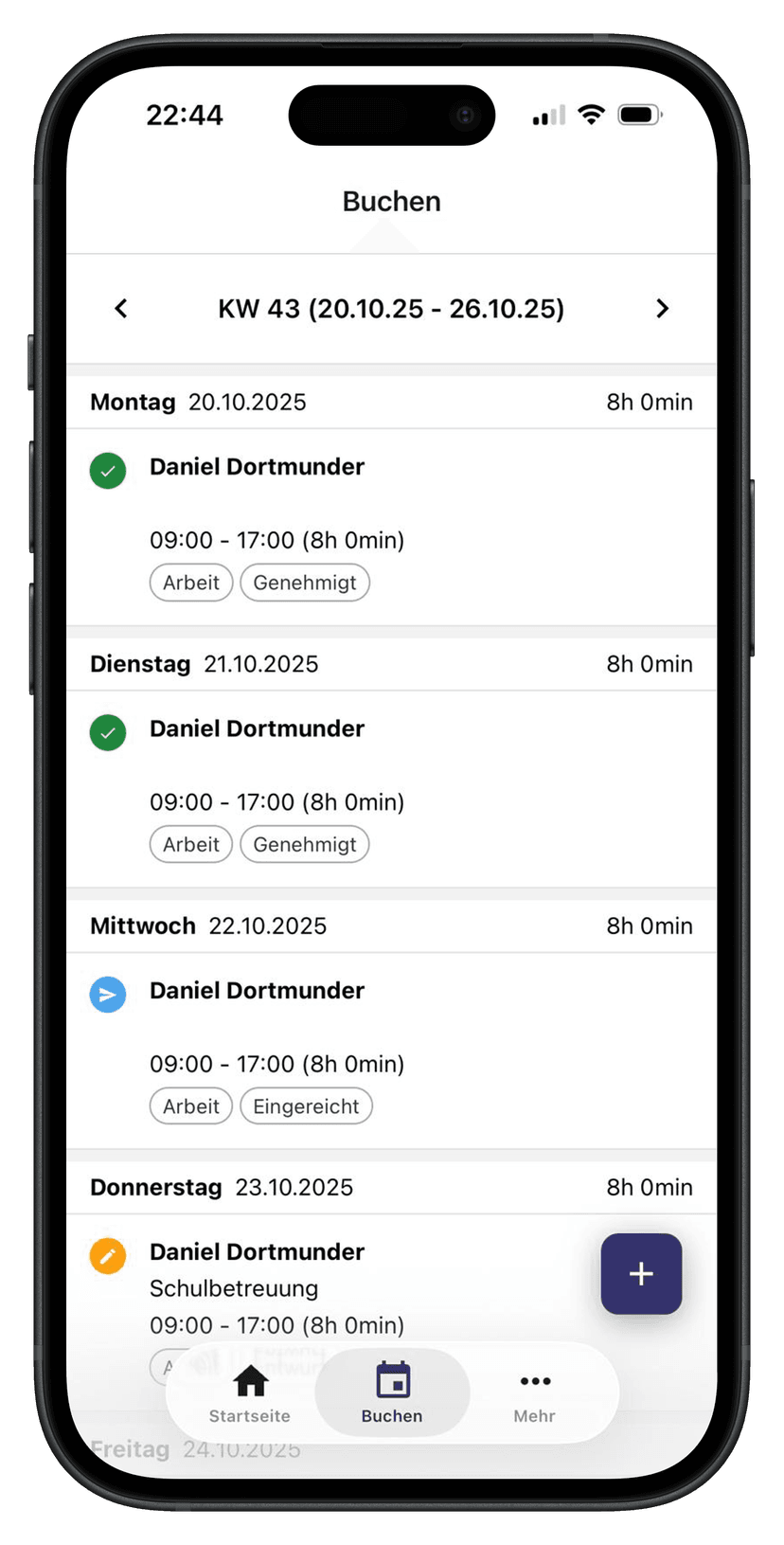This screenshot has height=1545, width=784.
Task: Go to the previous week via left chevron
Action: 121,309
